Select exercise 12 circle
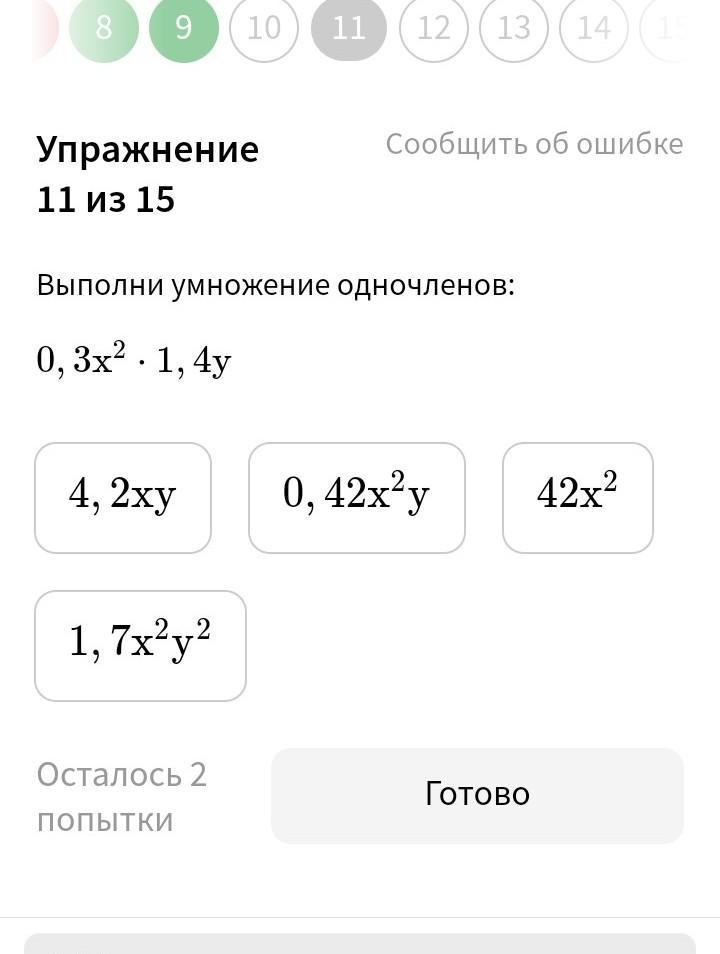The width and height of the screenshot is (720, 954). click(433, 28)
